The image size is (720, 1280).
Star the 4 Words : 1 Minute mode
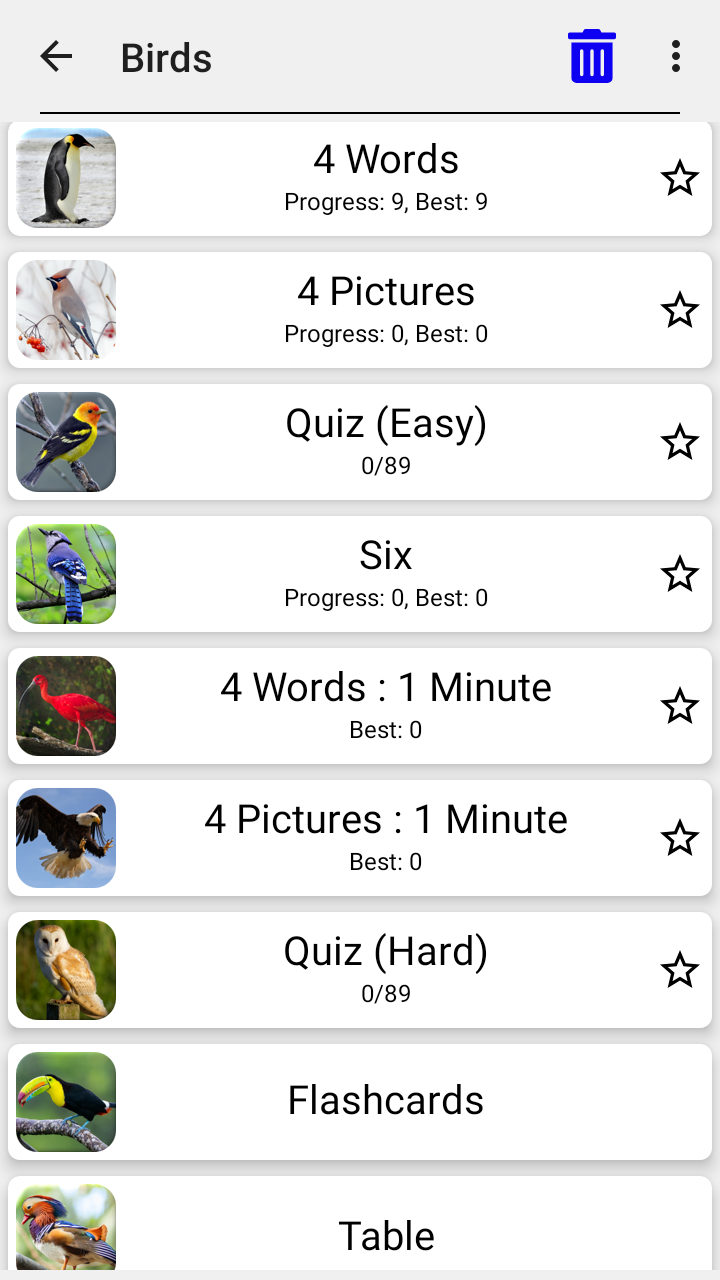click(680, 706)
